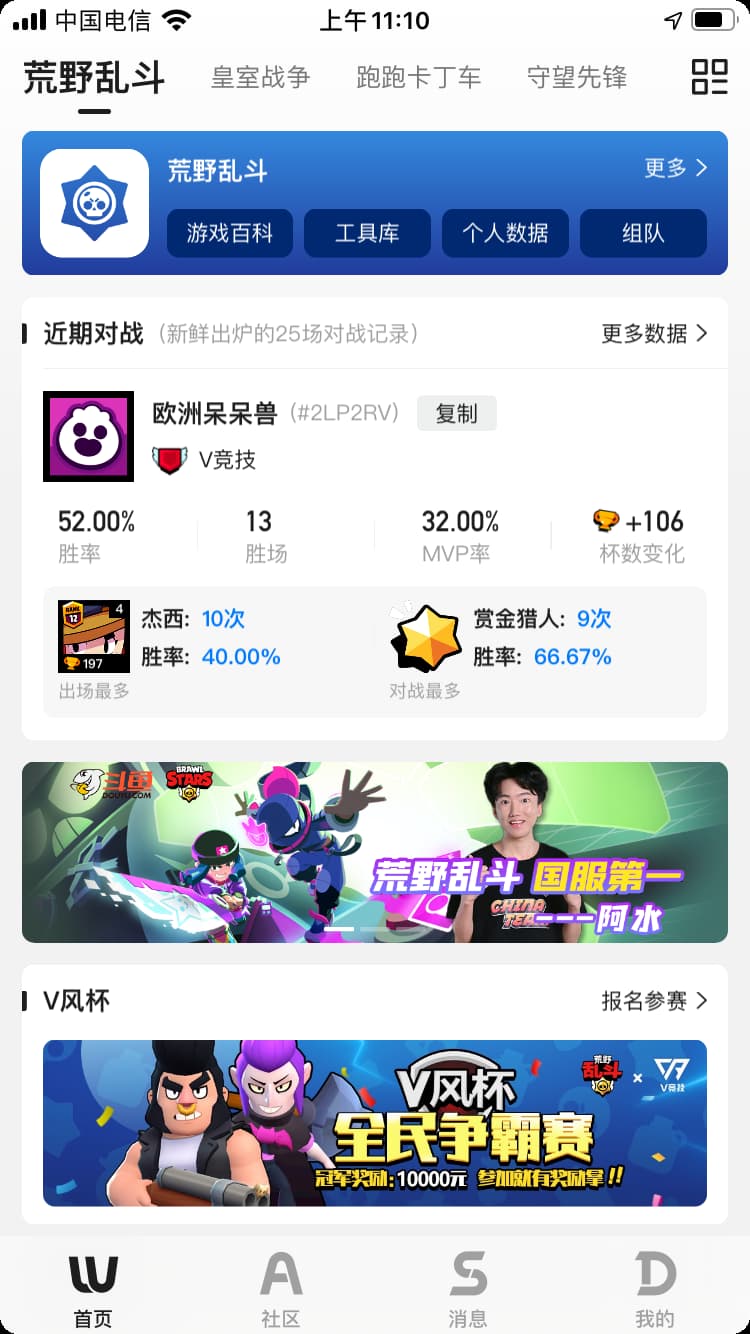The height and width of the screenshot is (1334, 750).
Task: Open the 工具库 button
Action: pyautogui.click(x=367, y=234)
